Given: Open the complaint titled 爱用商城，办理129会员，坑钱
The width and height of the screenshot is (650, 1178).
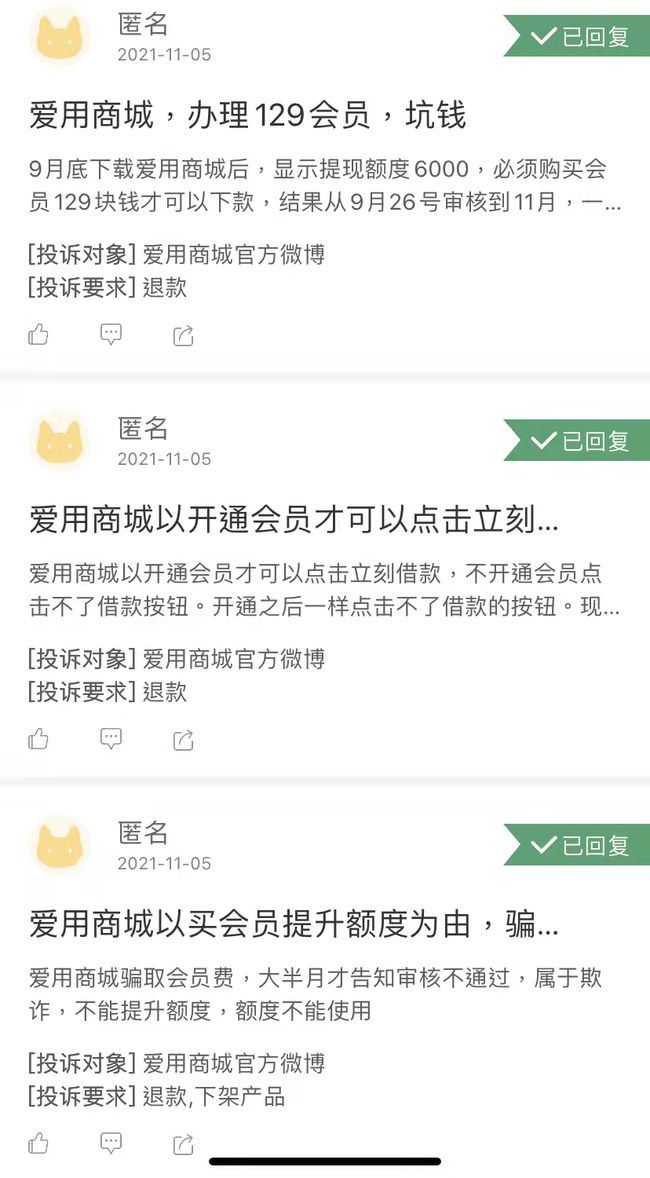Looking at the screenshot, I should 248,116.
